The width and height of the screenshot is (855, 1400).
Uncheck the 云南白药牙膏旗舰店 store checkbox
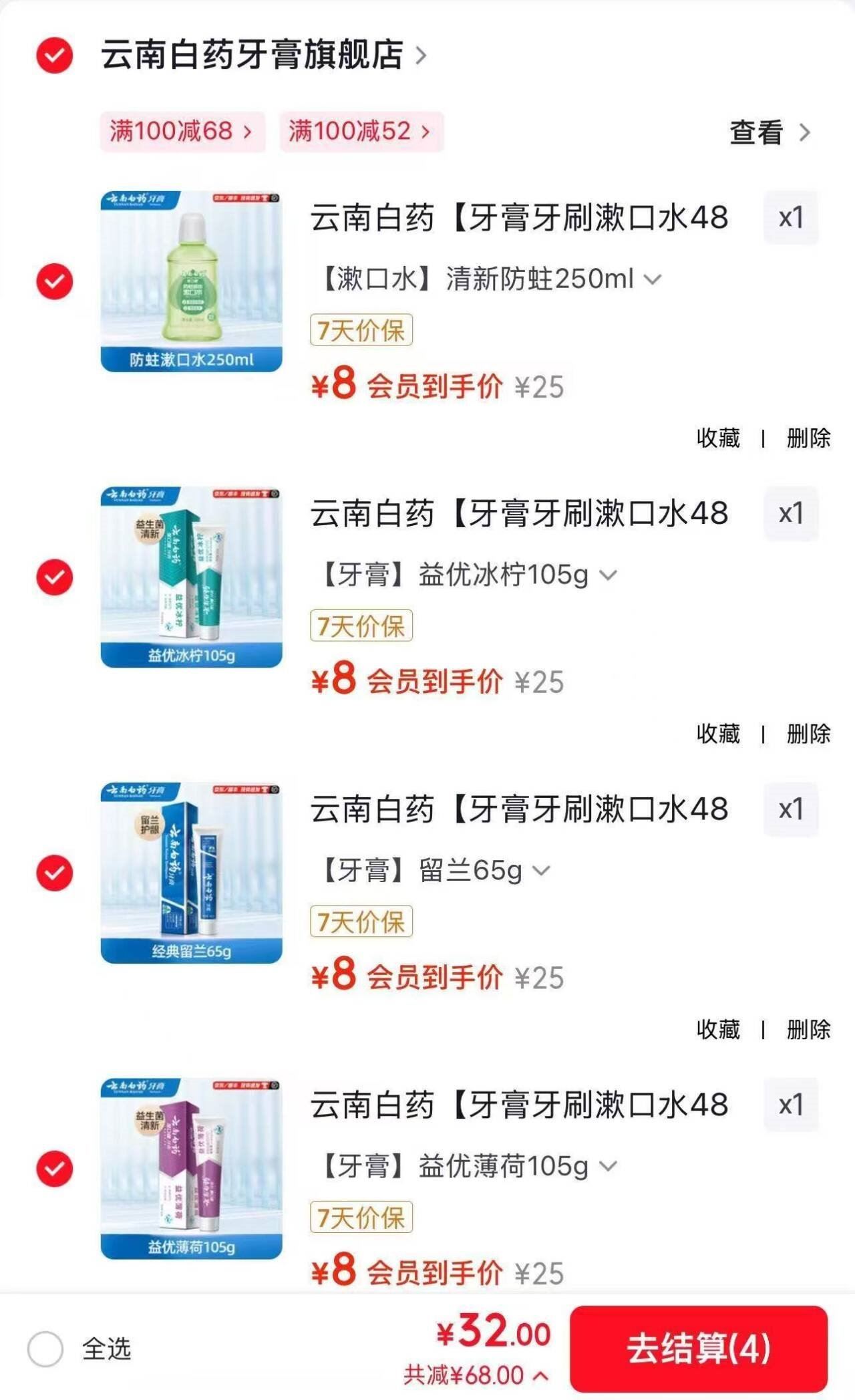point(55,55)
